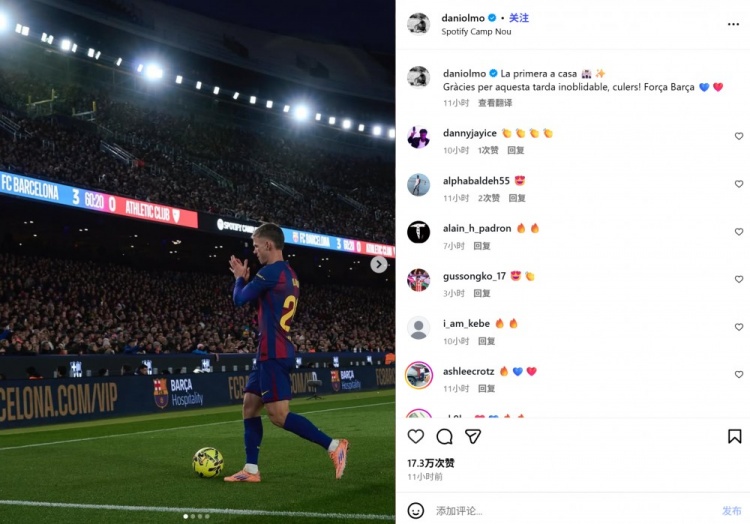
Task: Tap 查看翻译 to translate the caption
Action: pos(495,103)
